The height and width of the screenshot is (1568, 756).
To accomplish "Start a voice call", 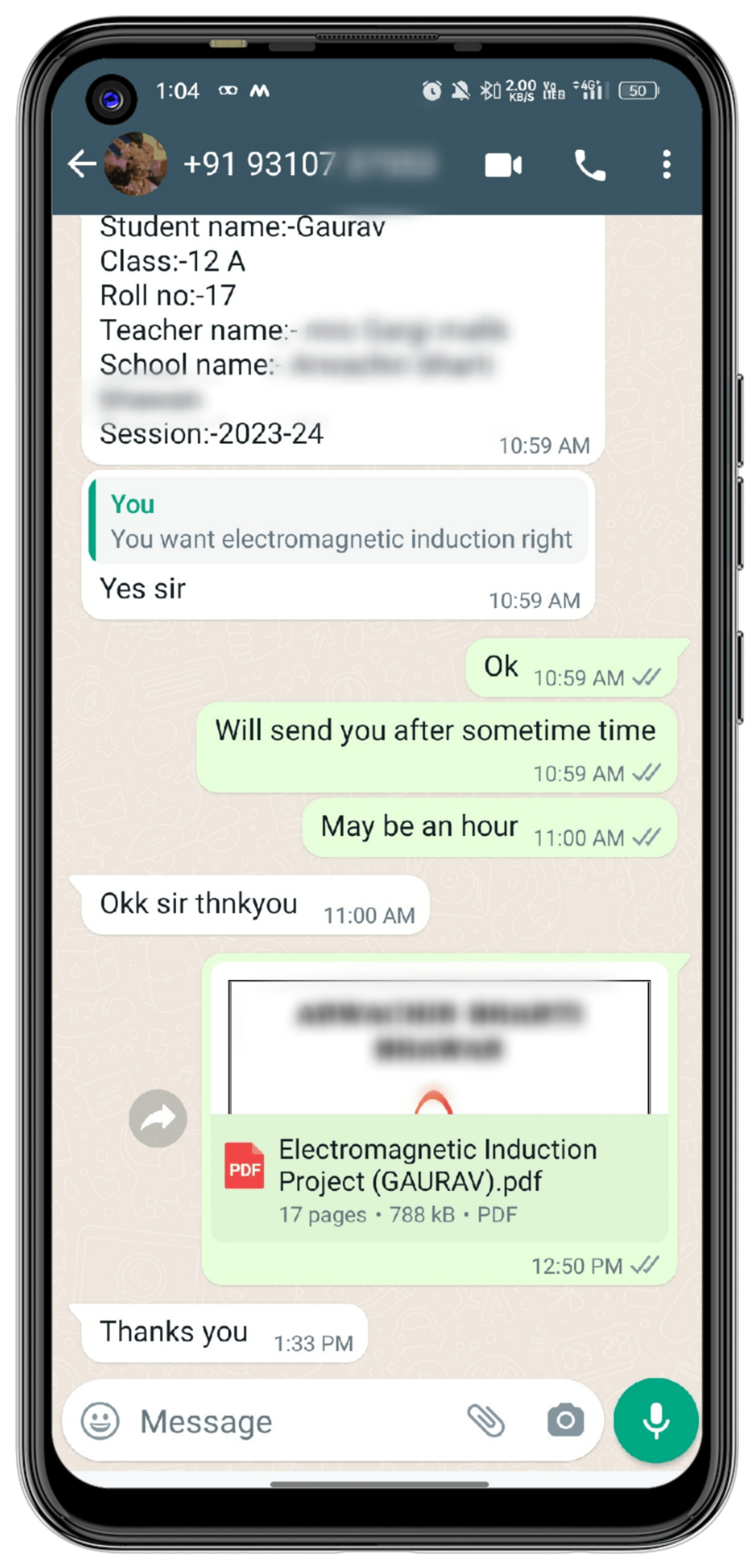I will [x=590, y=165].
